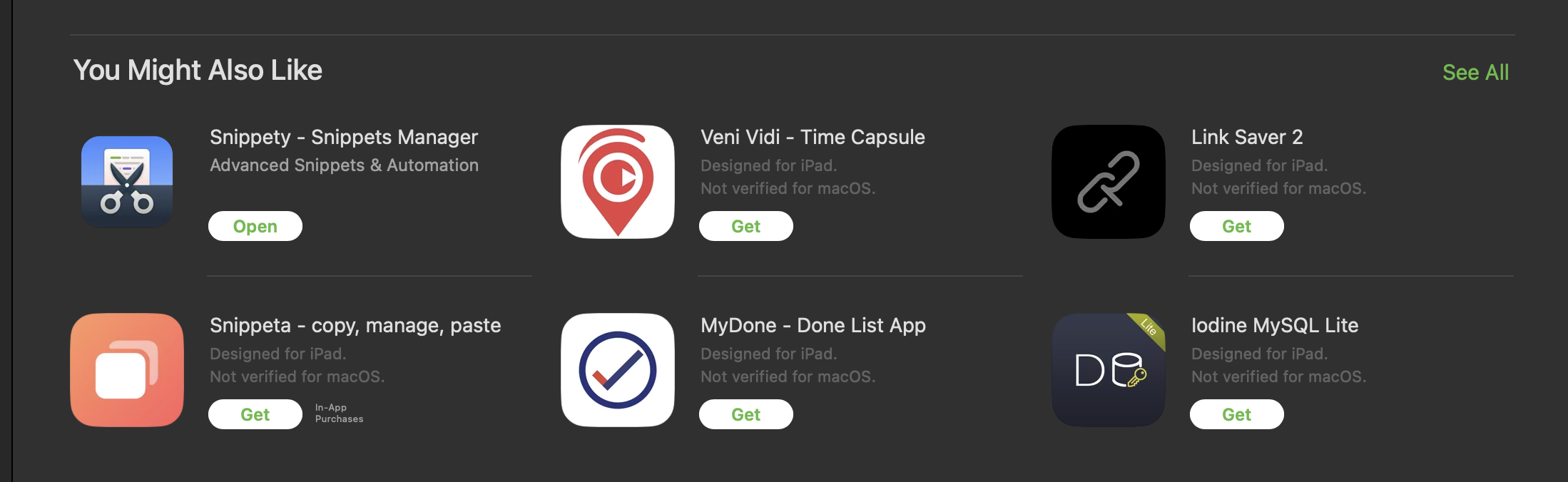Get Veni Vidi – Time Capsule
The image size is (1568, 482).
tap(745, 226)
